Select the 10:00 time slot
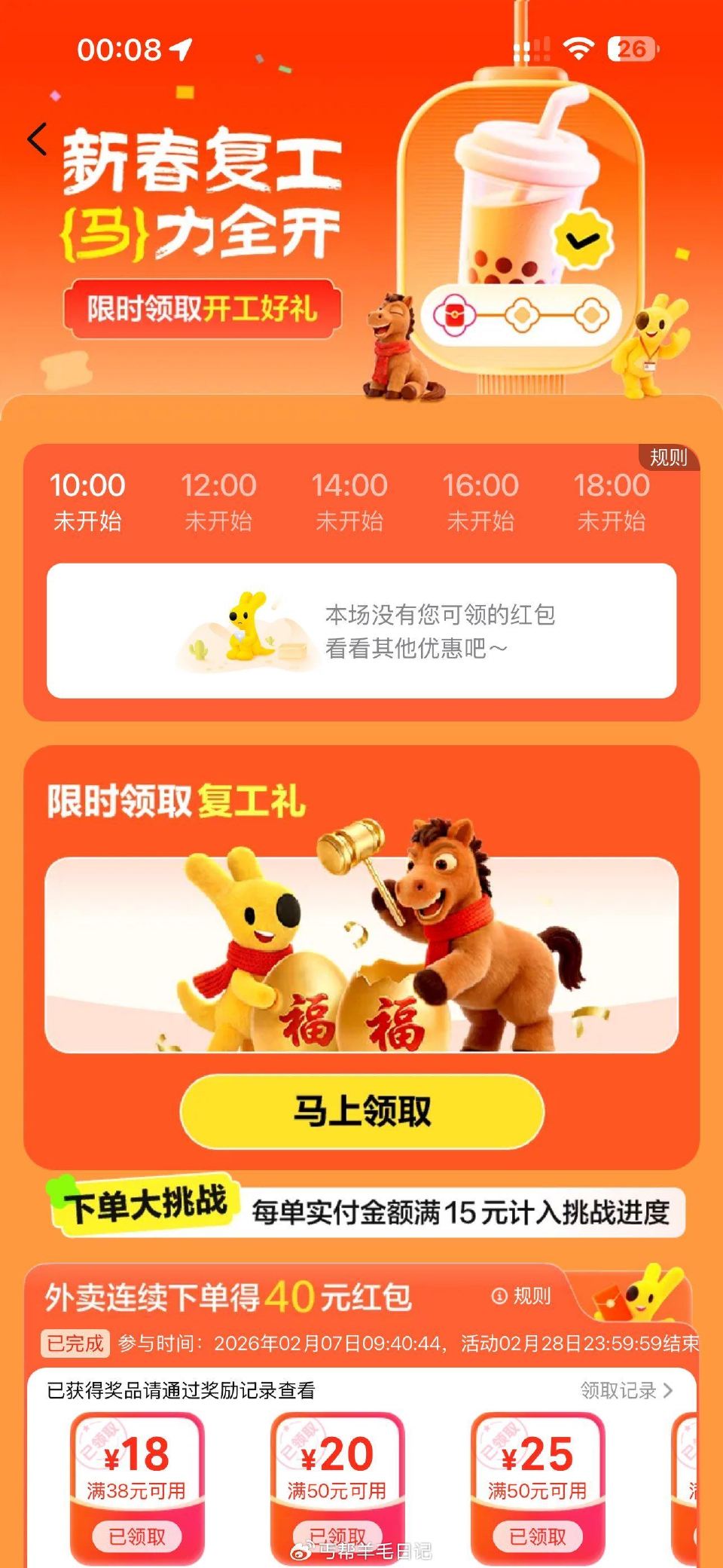Screen dimensions: 723x1568 [87, 501]
